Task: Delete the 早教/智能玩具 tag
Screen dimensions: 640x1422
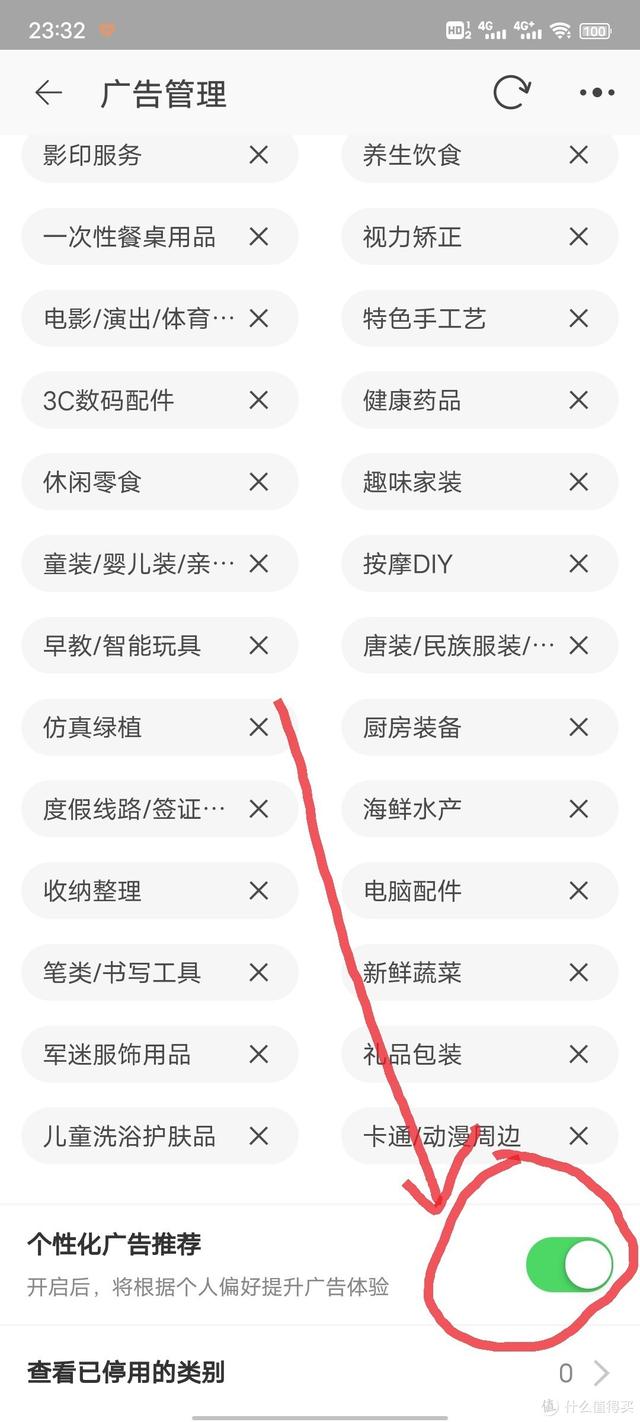Action: (259, 646)
